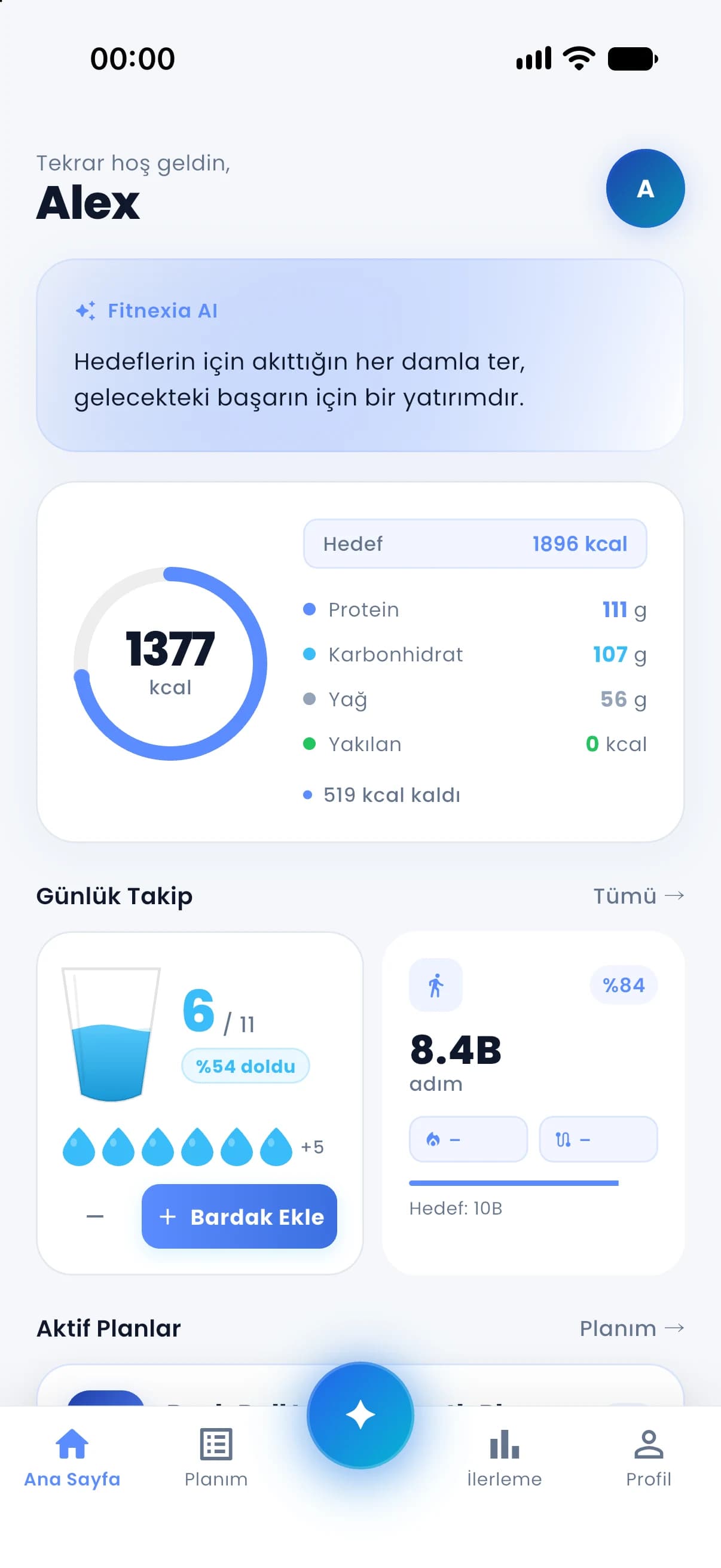Viewport: 721px width, 1568px height.
Task: Switch to the İlerleme tab
Action: point(505,1458)
